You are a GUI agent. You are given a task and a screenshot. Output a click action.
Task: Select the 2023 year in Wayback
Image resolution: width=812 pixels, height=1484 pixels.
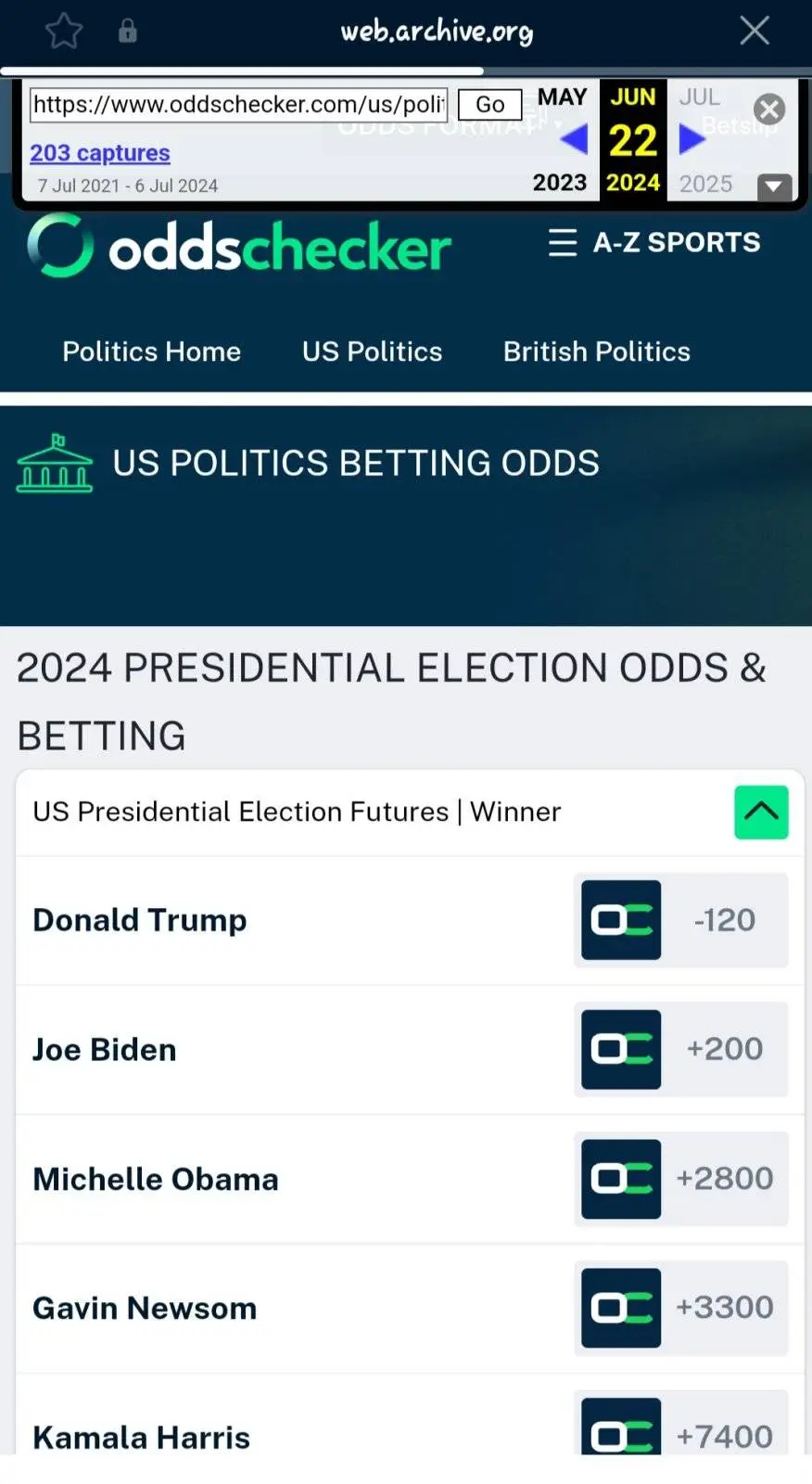pyautogui.click(x=559, y=183)
